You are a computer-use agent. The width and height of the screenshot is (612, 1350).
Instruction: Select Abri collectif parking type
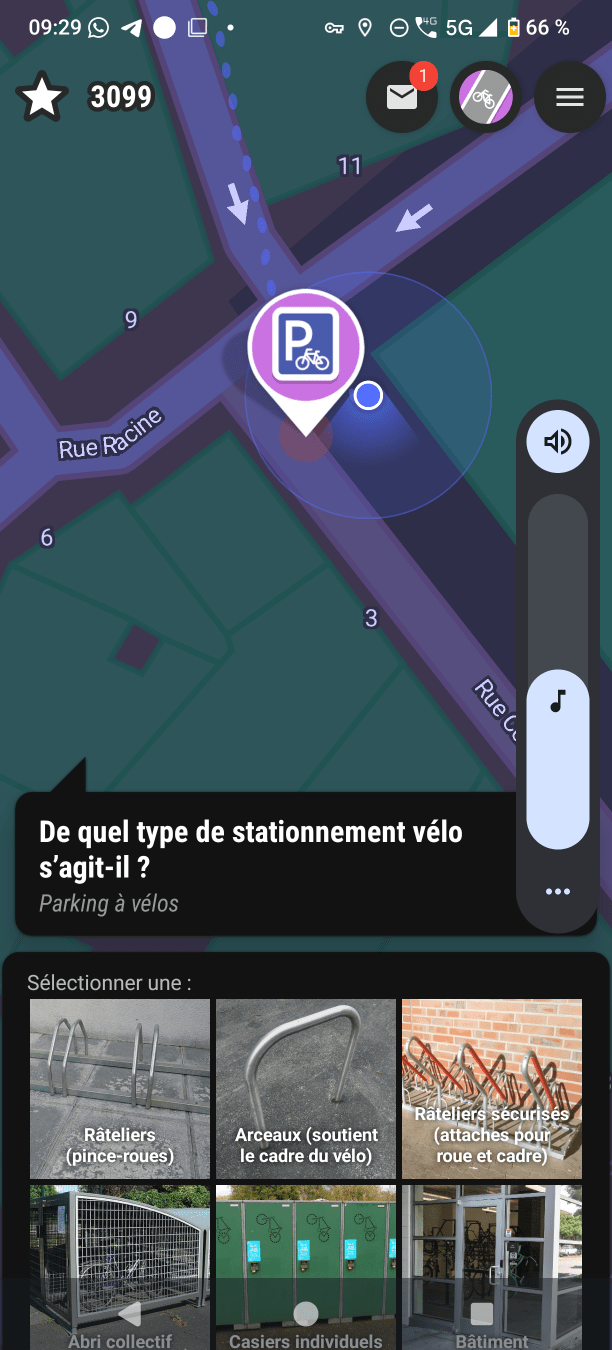[x=120, y=1266]
